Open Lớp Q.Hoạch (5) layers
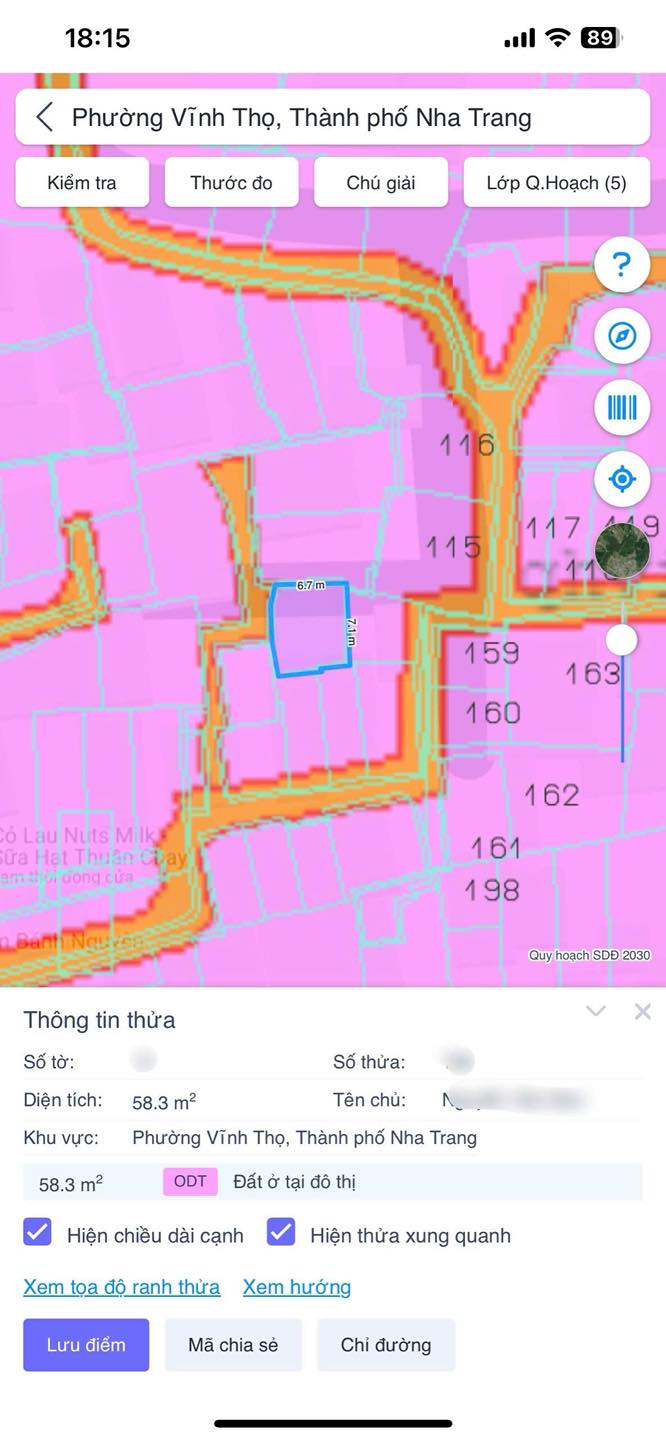This screenshot has width=666, height=1440. (x=557, y=183)
